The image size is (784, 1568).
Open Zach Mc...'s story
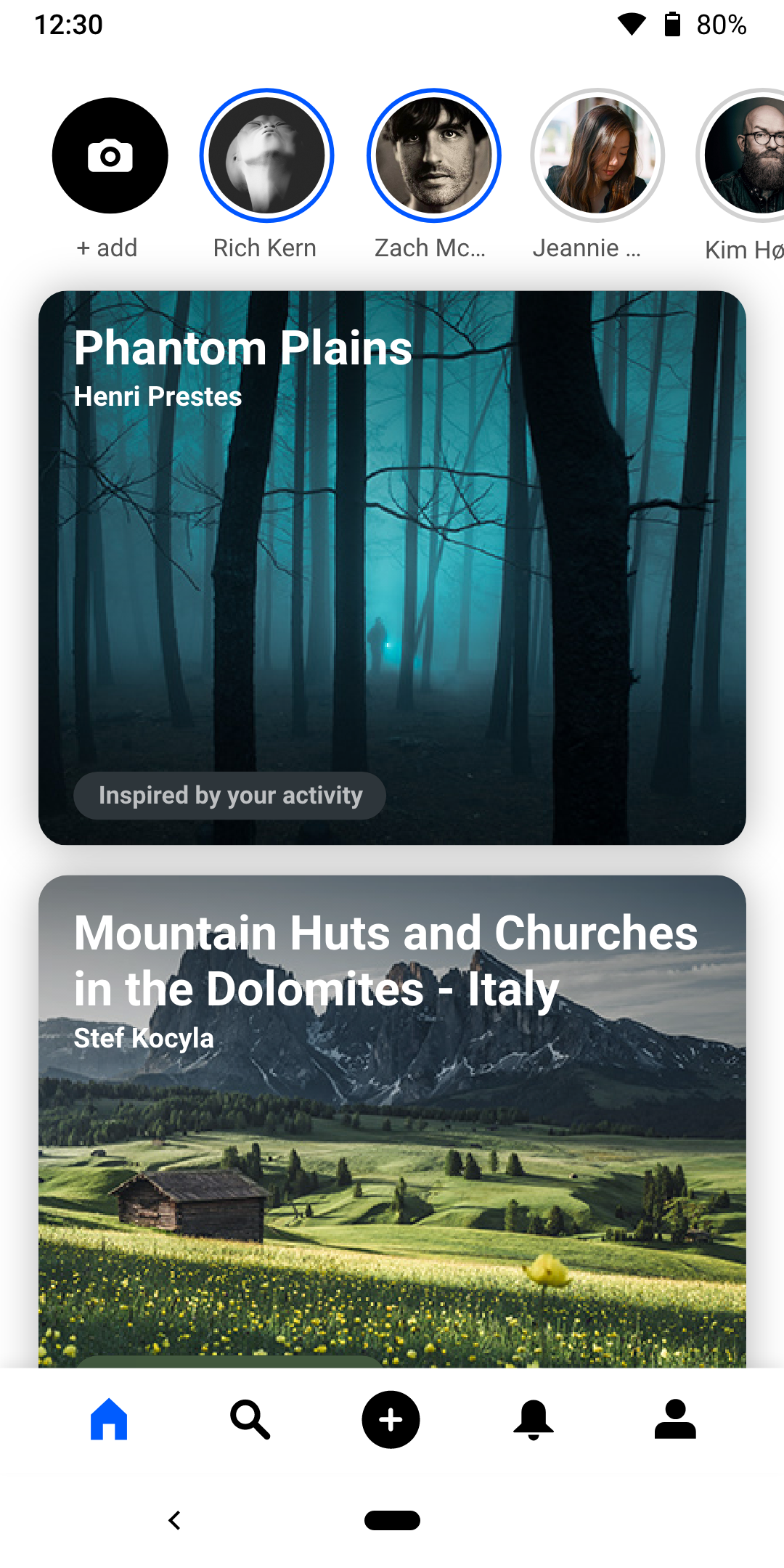pyautogui.click(x=434, y=155)
